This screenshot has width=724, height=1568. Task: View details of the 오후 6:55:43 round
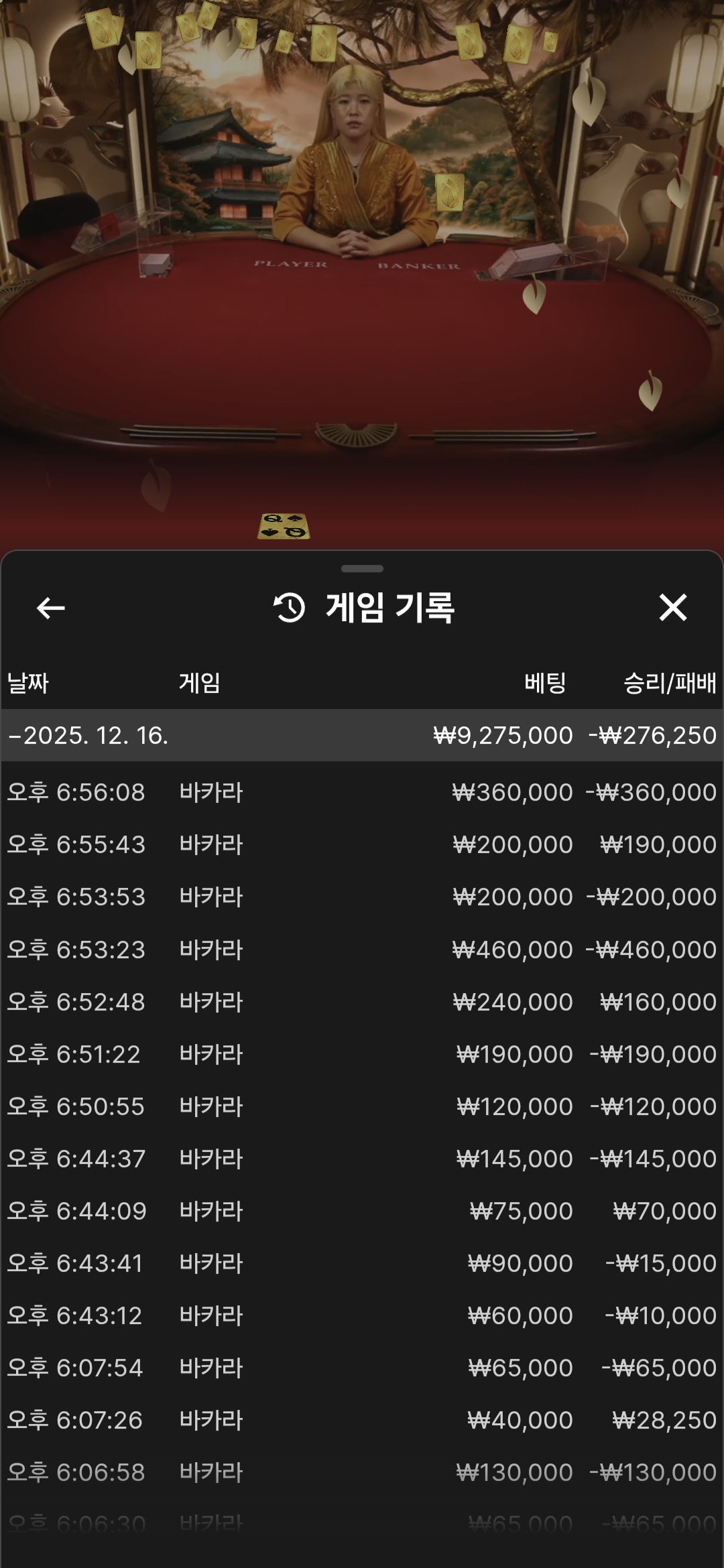point(362,844)
